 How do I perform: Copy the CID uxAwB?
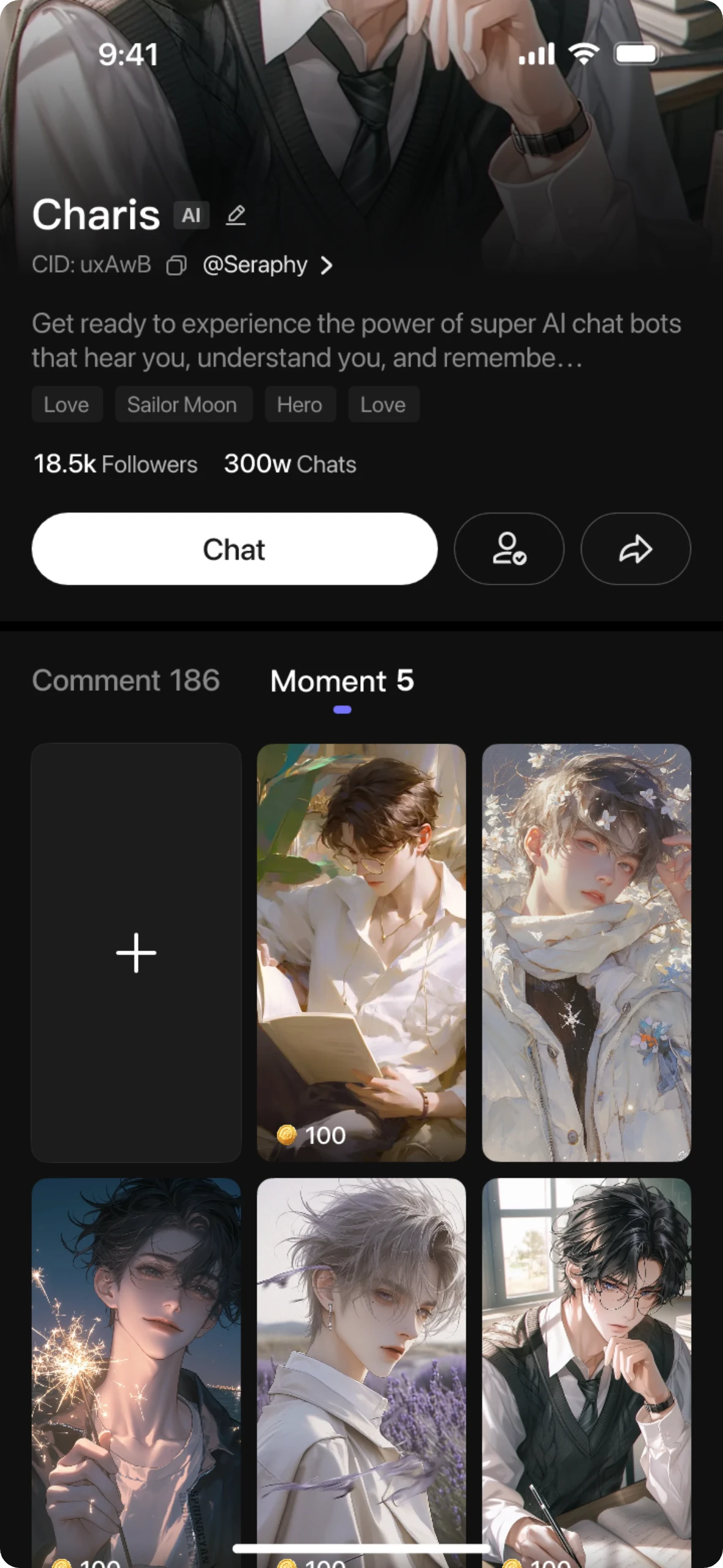[x=176, y=266]
